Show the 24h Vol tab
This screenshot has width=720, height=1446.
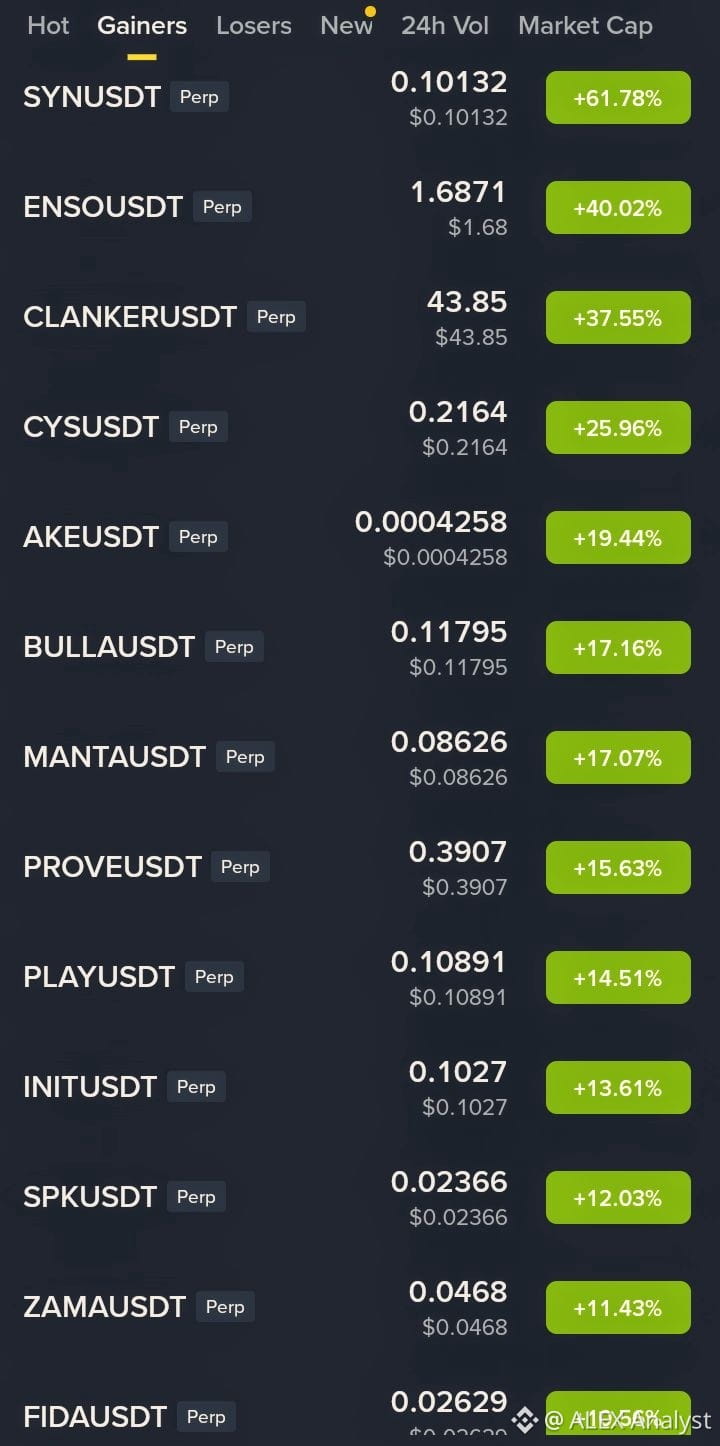[445, 26]
